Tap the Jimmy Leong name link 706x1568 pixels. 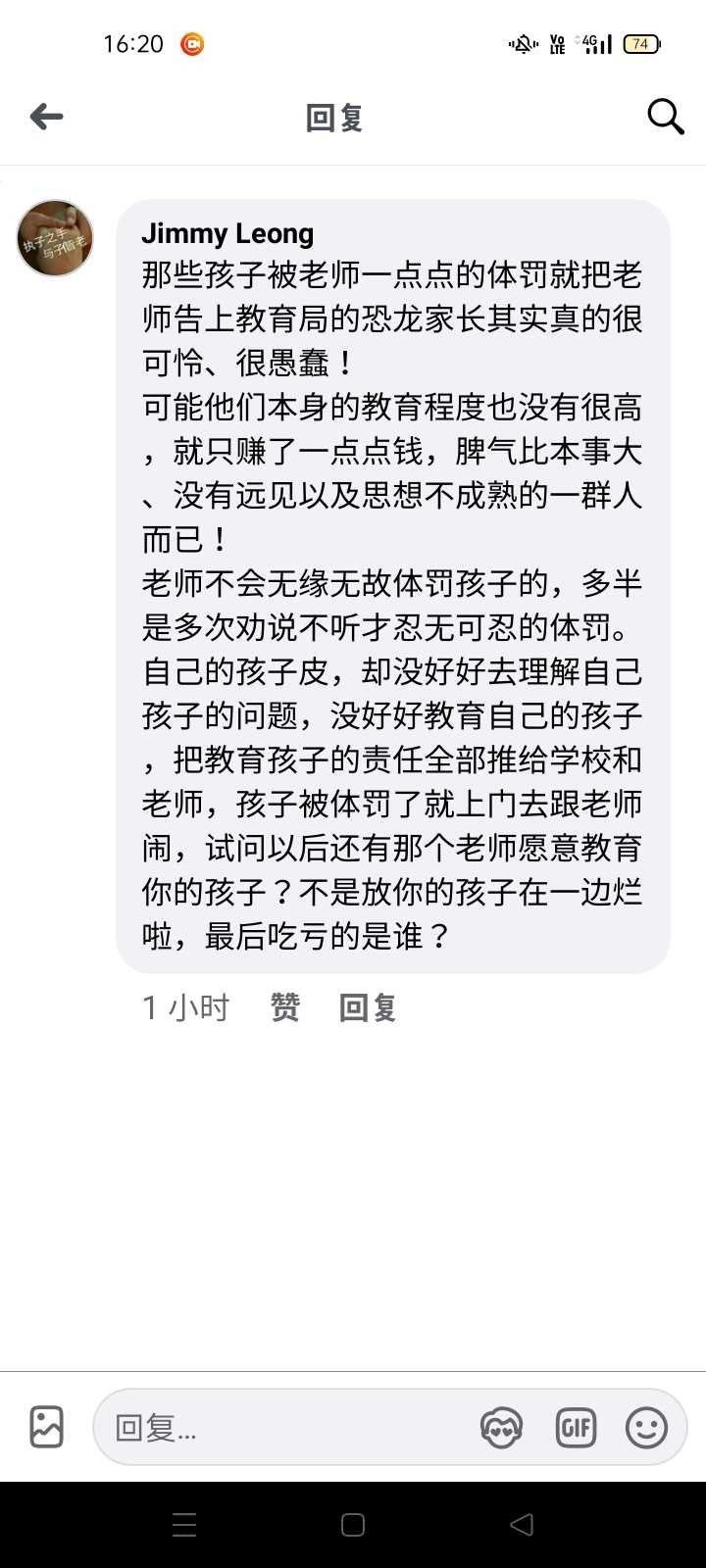click(227, 233)
